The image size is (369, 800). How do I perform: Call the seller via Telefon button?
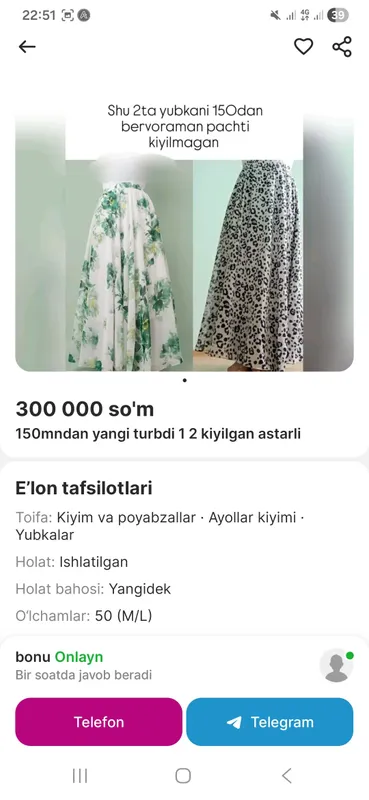[99, 722]
